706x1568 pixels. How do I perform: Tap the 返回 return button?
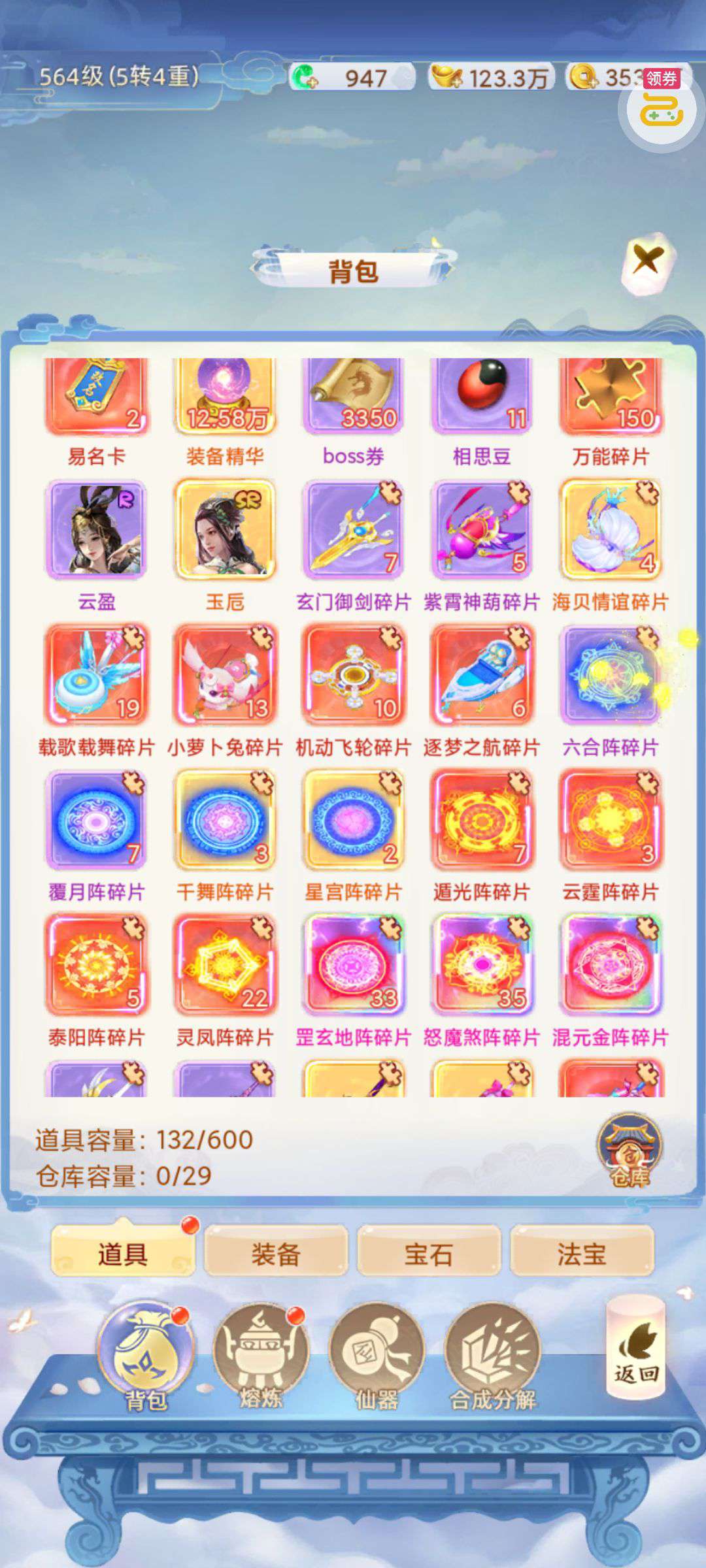coord(635,1349)
